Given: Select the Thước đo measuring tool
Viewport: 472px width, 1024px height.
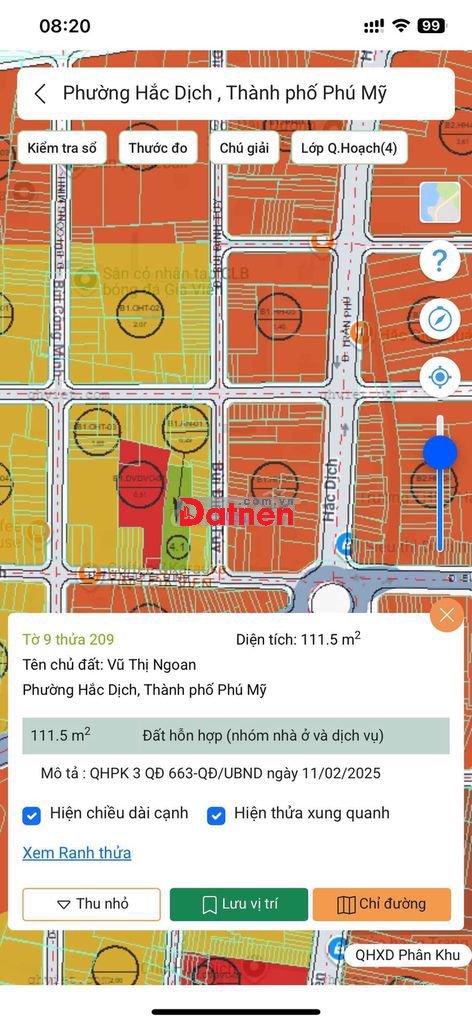Looking at the screenshot, I should point(158,148).
